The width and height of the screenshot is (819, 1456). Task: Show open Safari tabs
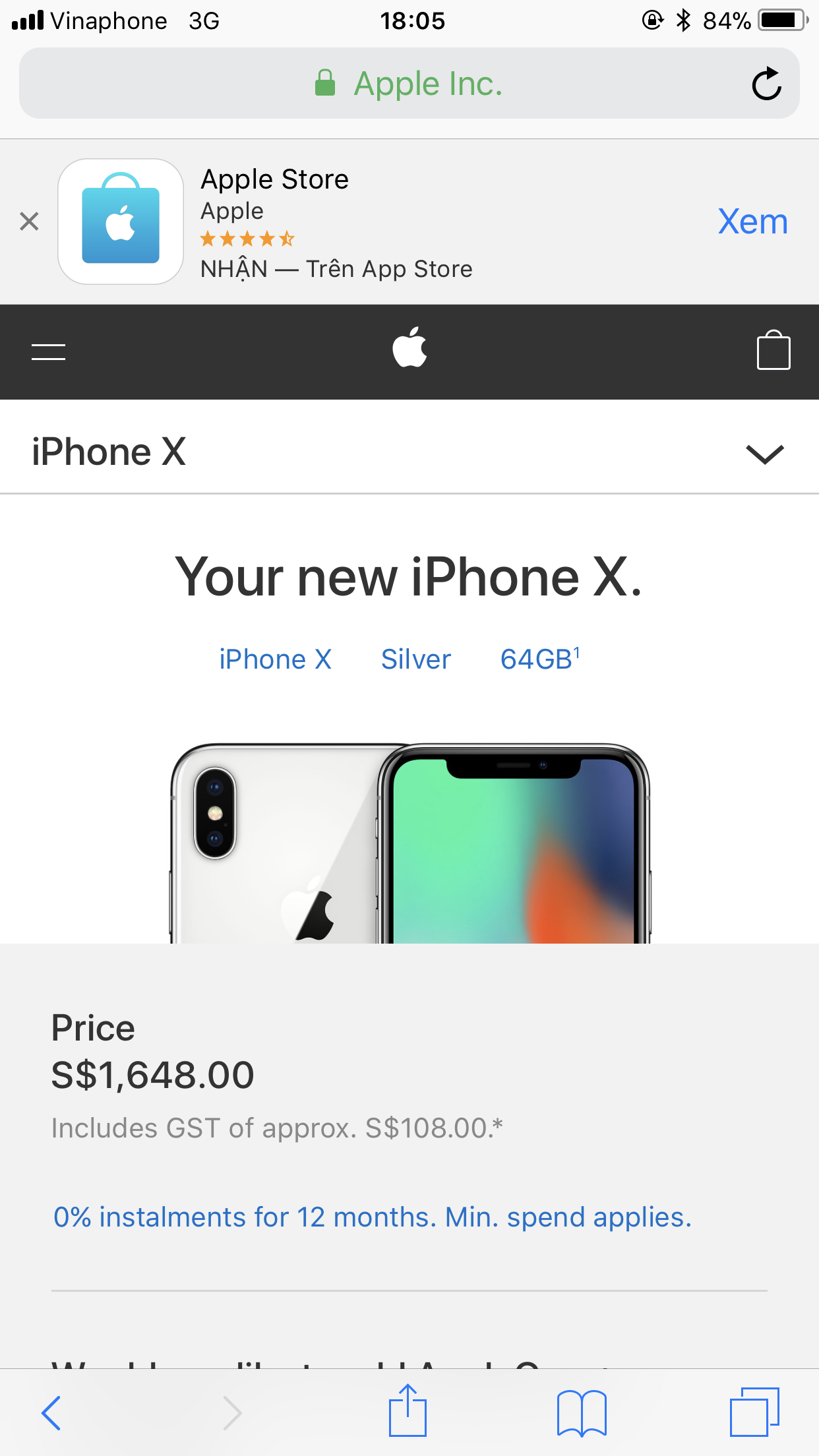tap(754, 1412)
